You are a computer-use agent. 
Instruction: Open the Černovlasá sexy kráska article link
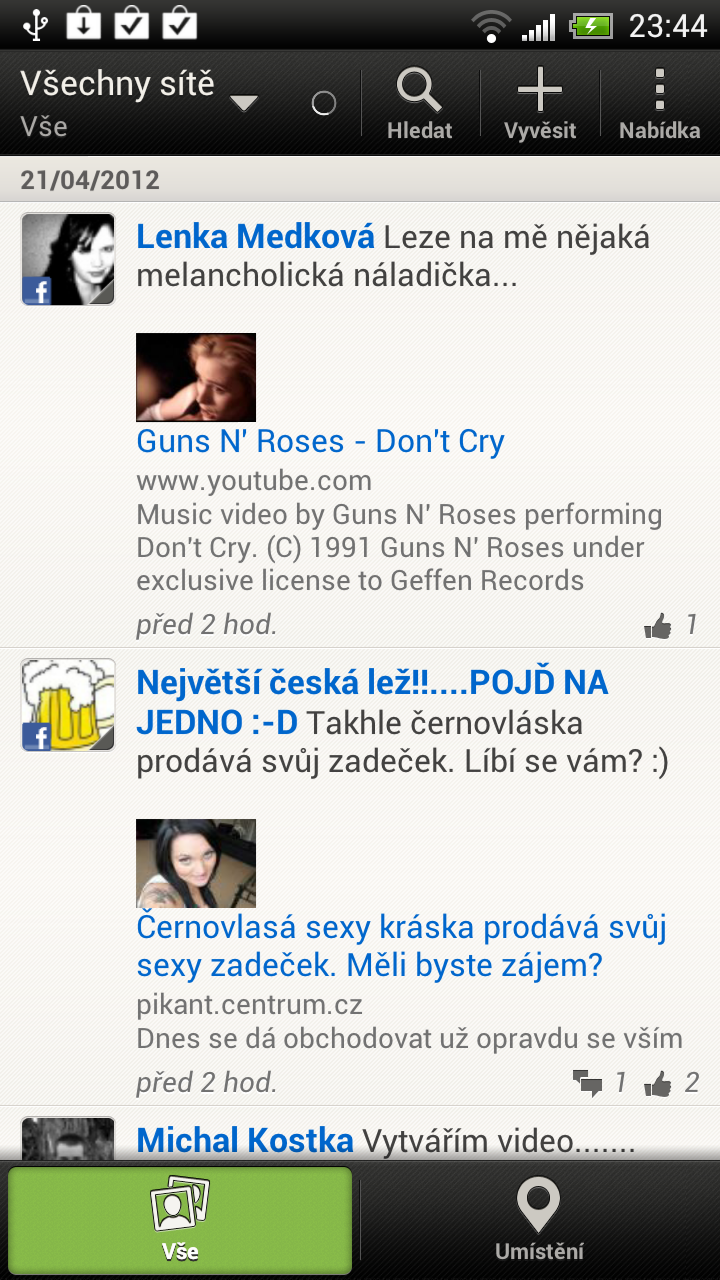pos(400,946)
